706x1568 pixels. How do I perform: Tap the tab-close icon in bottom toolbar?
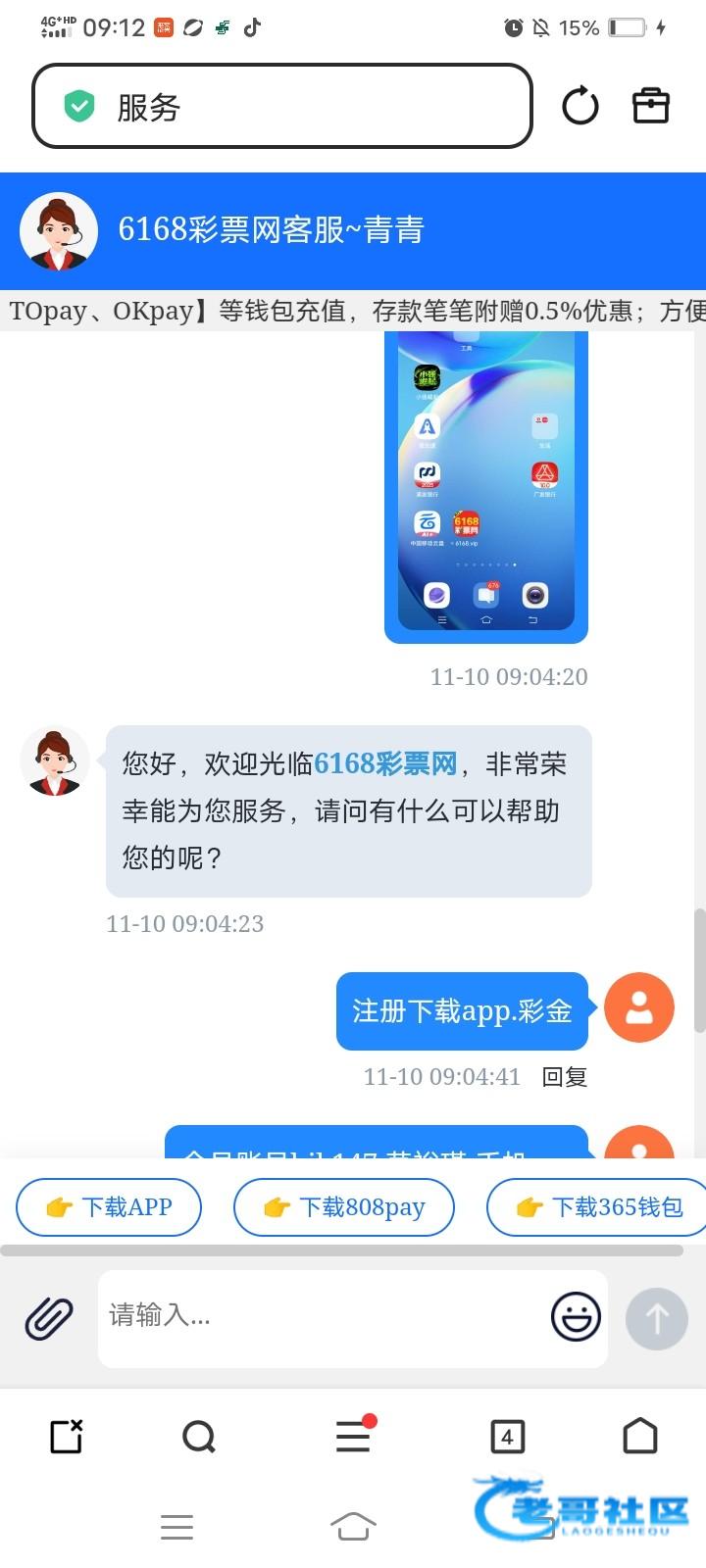click(x=67, y=1436)
